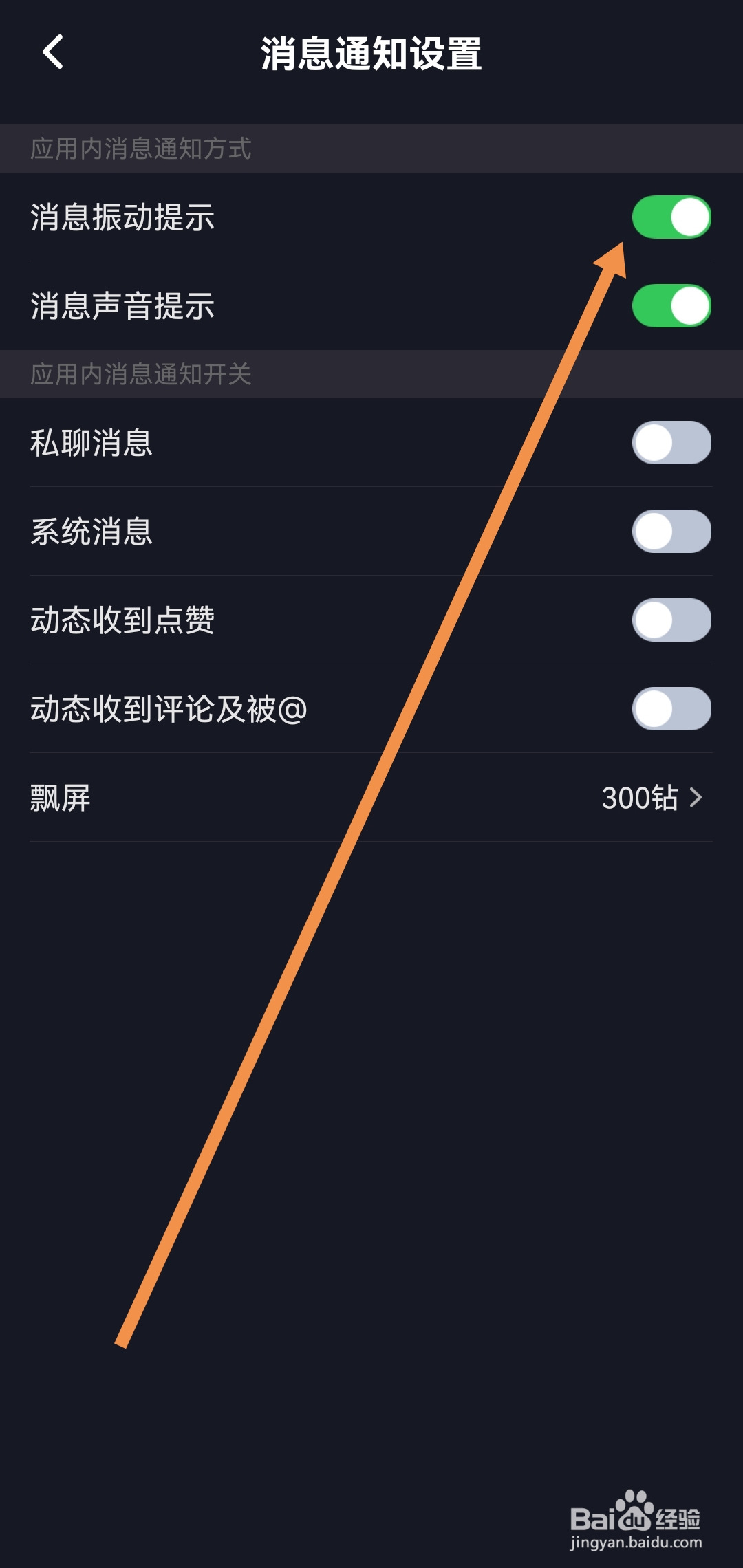This screenshot has width=743, height=1568.
Task: Disable 消息声音提示 switch
Action: (x=671, y=306)
